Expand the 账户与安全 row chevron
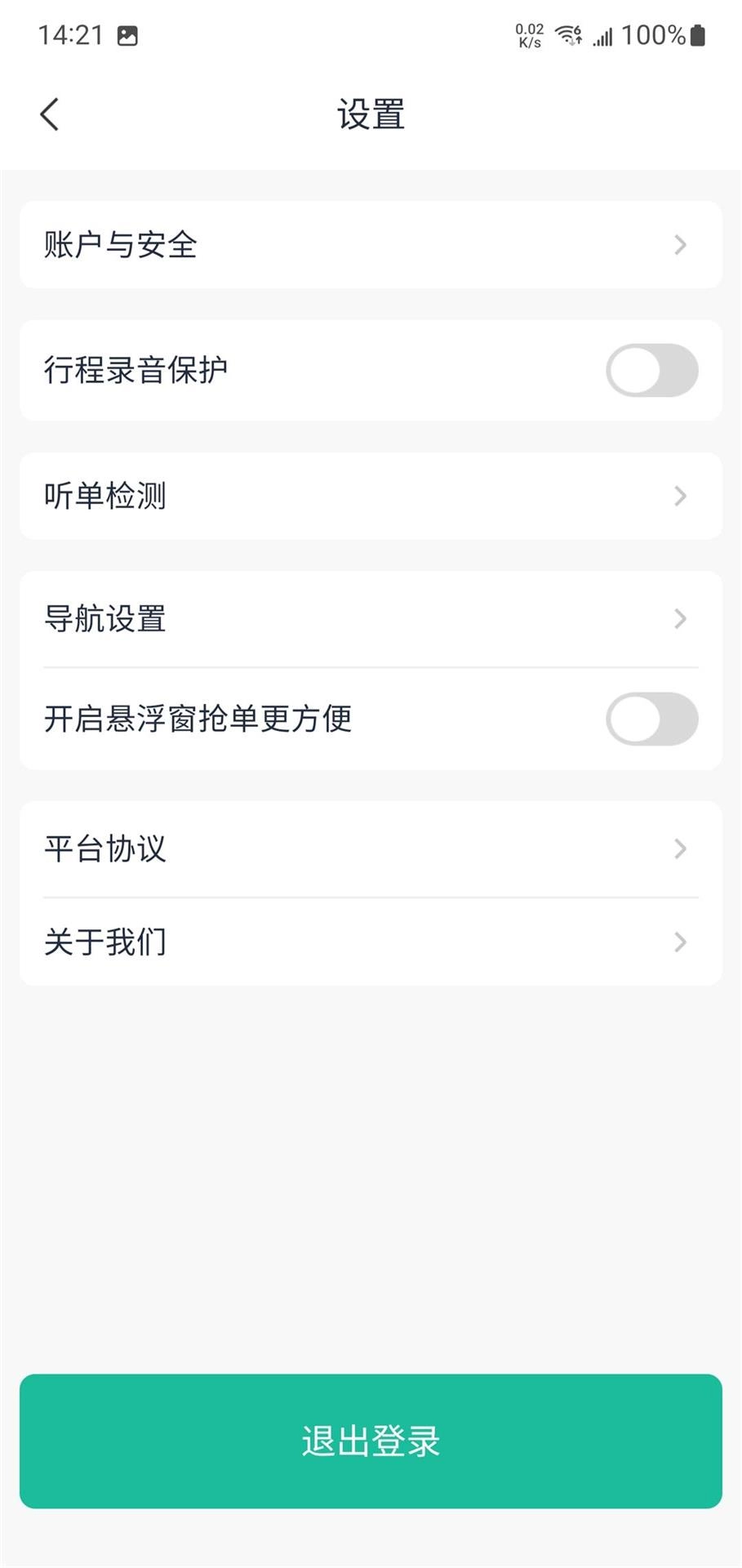The width and height of the screenshot is (742, 1568). [x=680, y=244]
